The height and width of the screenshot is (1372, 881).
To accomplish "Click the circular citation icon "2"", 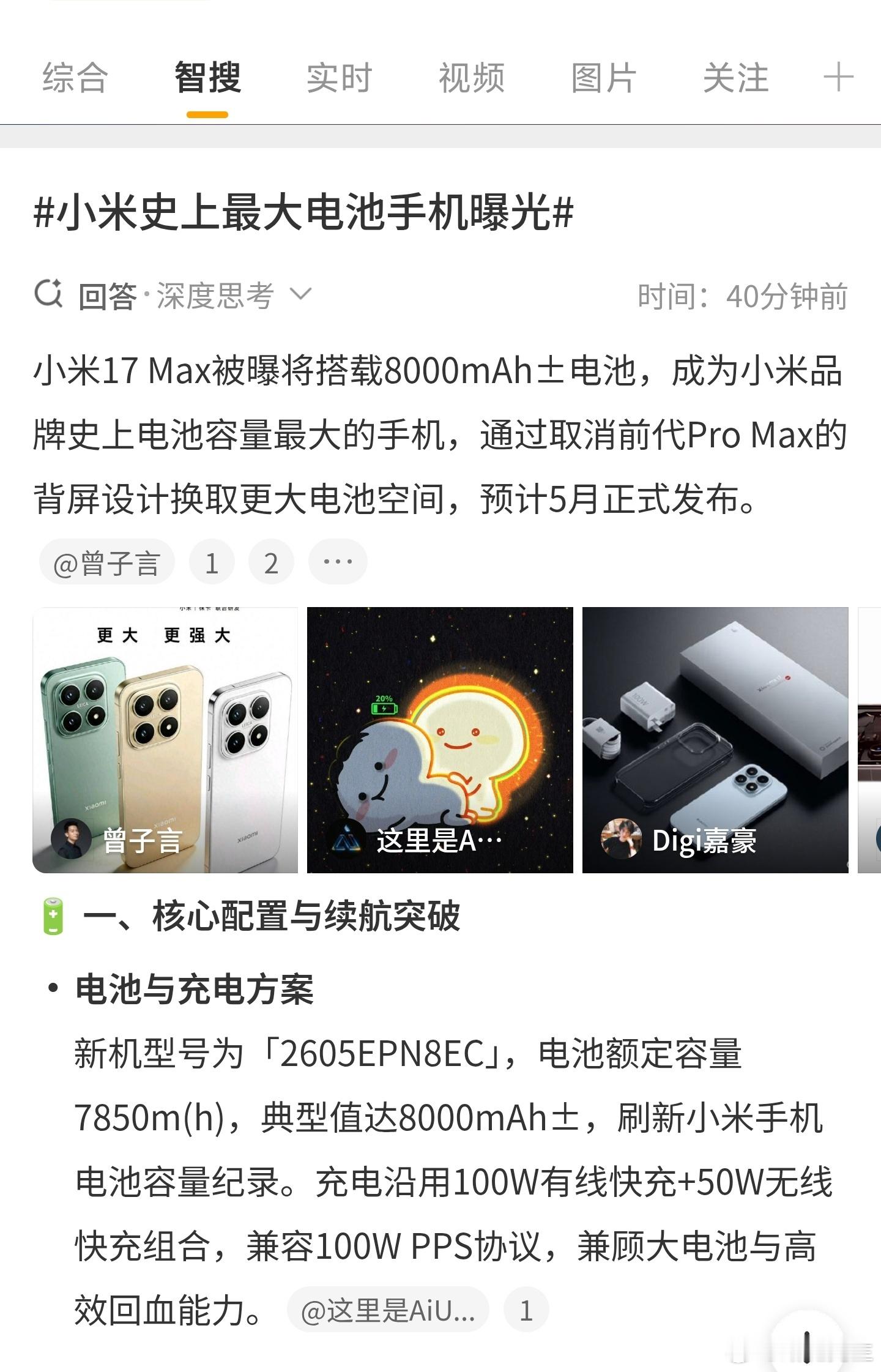I will [270, 561].
